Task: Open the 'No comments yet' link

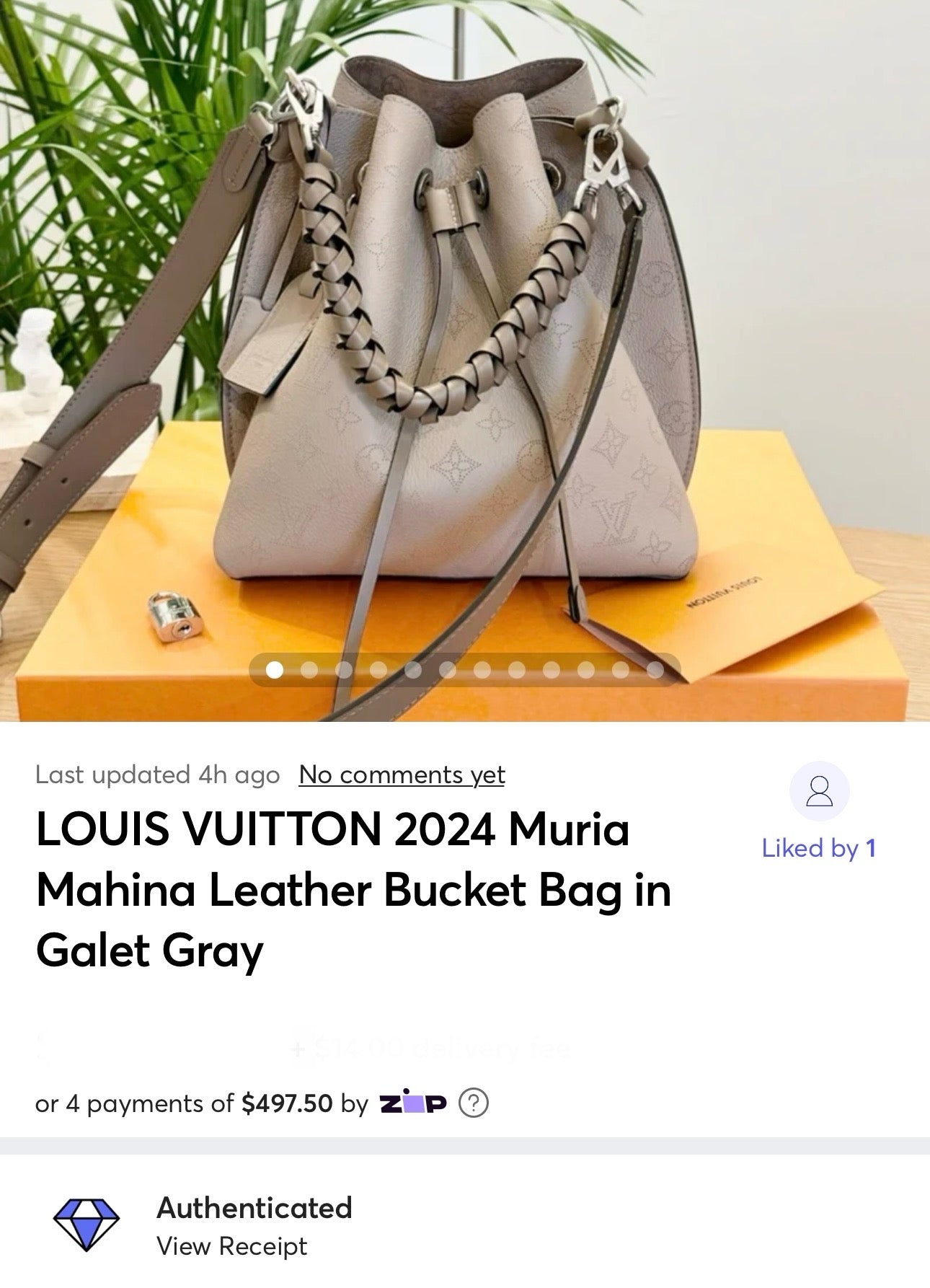Action: 402,775
